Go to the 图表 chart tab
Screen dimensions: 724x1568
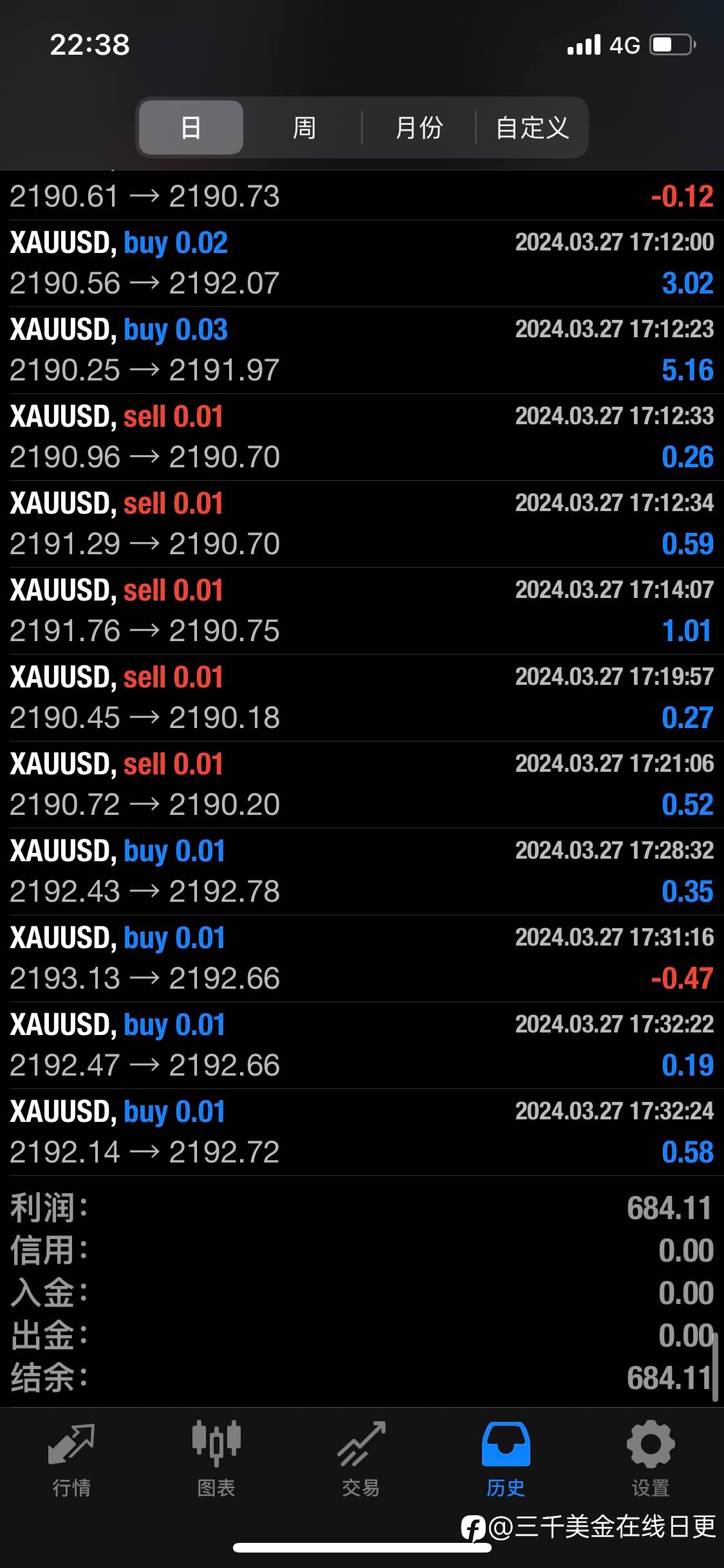[216, 1460]
